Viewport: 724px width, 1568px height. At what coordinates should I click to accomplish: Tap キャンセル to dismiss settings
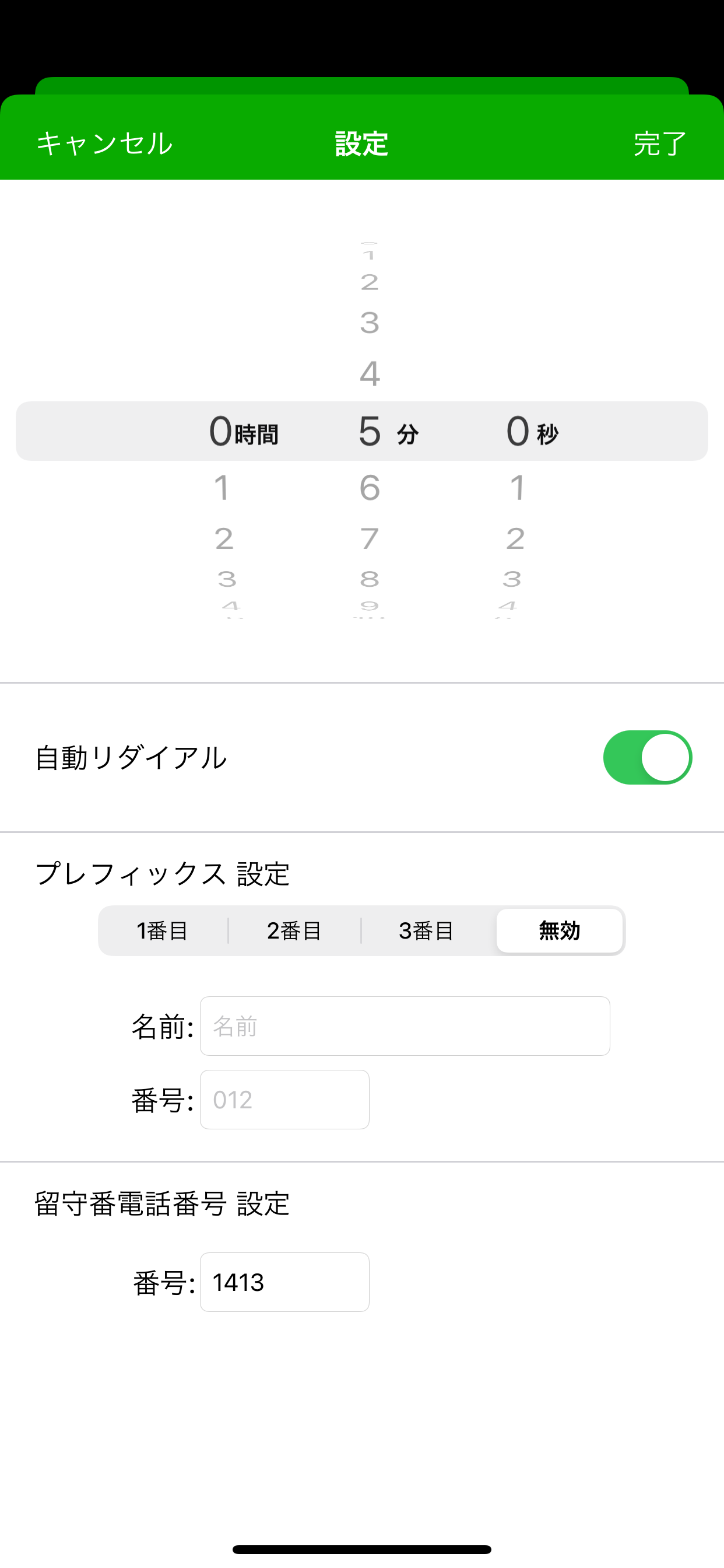coord(105,143)
